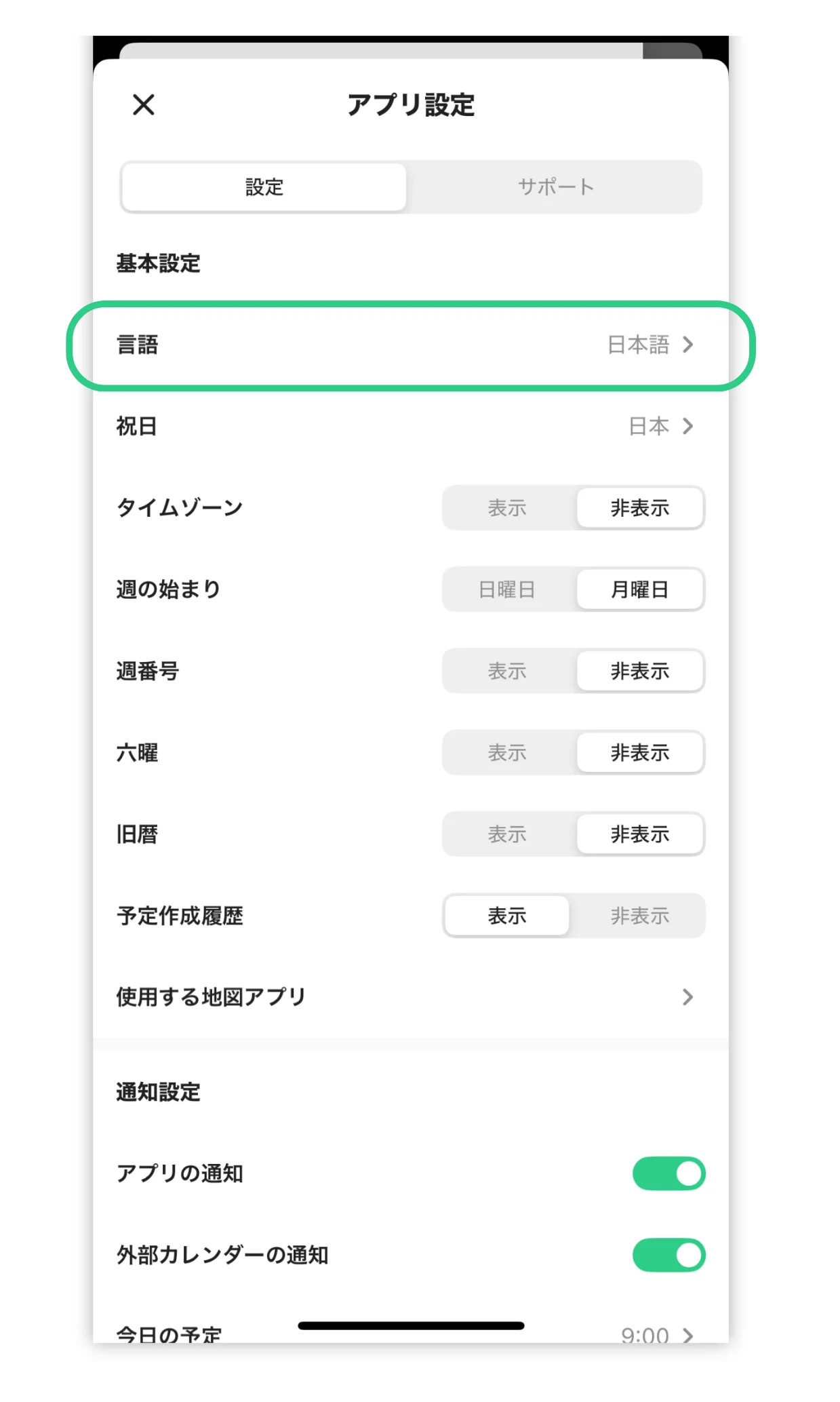840x1402 pixels.
Task: Open the 言語 language setting
Action: pos(411,345)
